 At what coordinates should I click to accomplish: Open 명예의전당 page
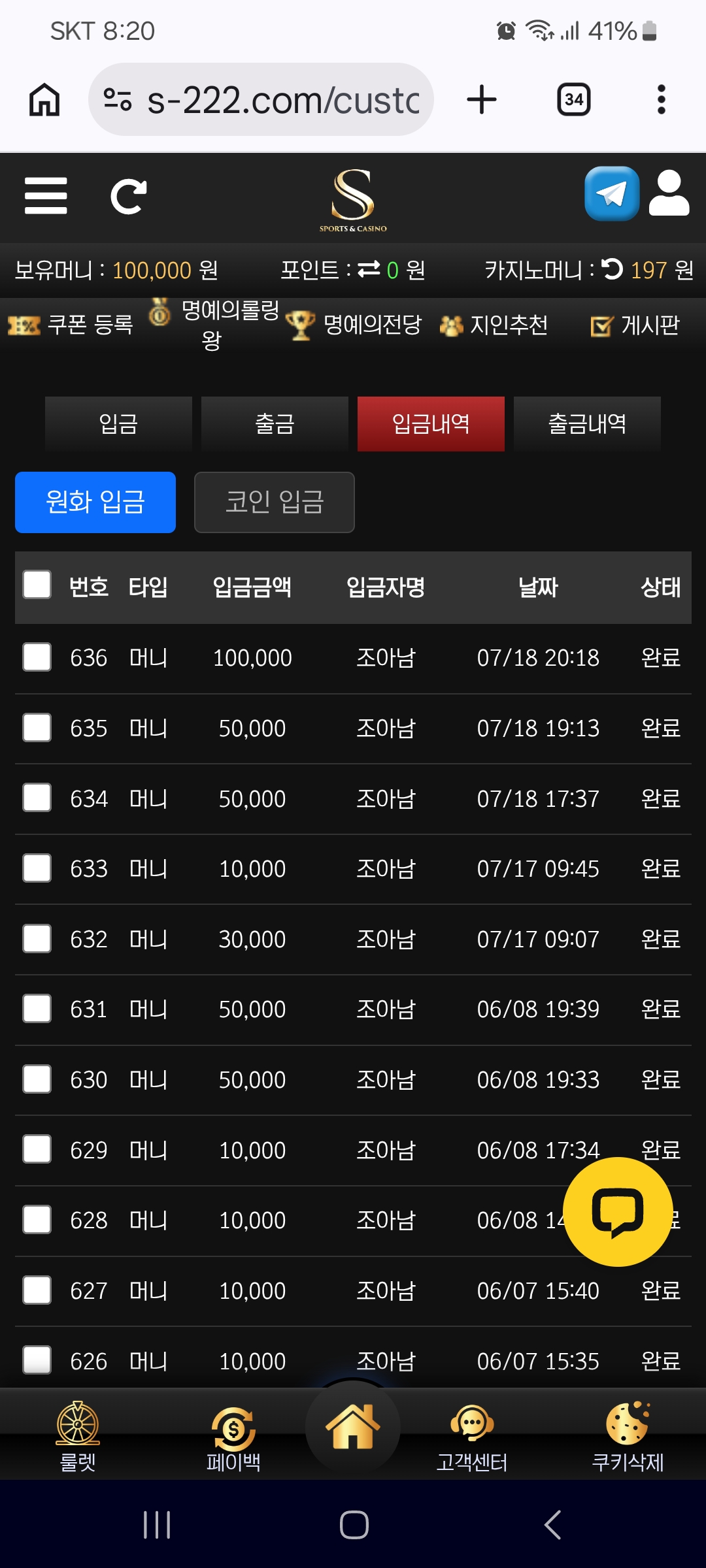354,325
